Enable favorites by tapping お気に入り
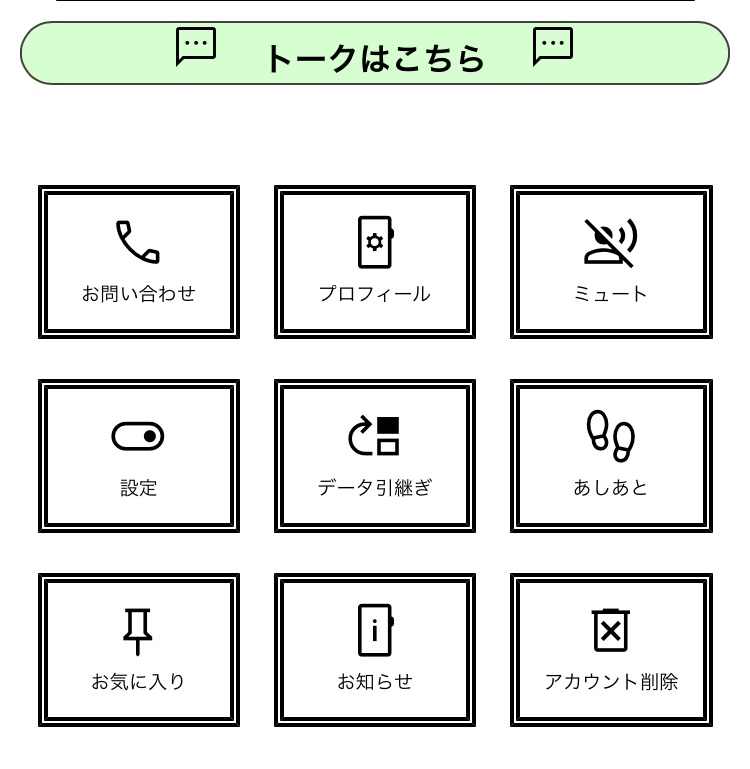 [x=137, y=650]
